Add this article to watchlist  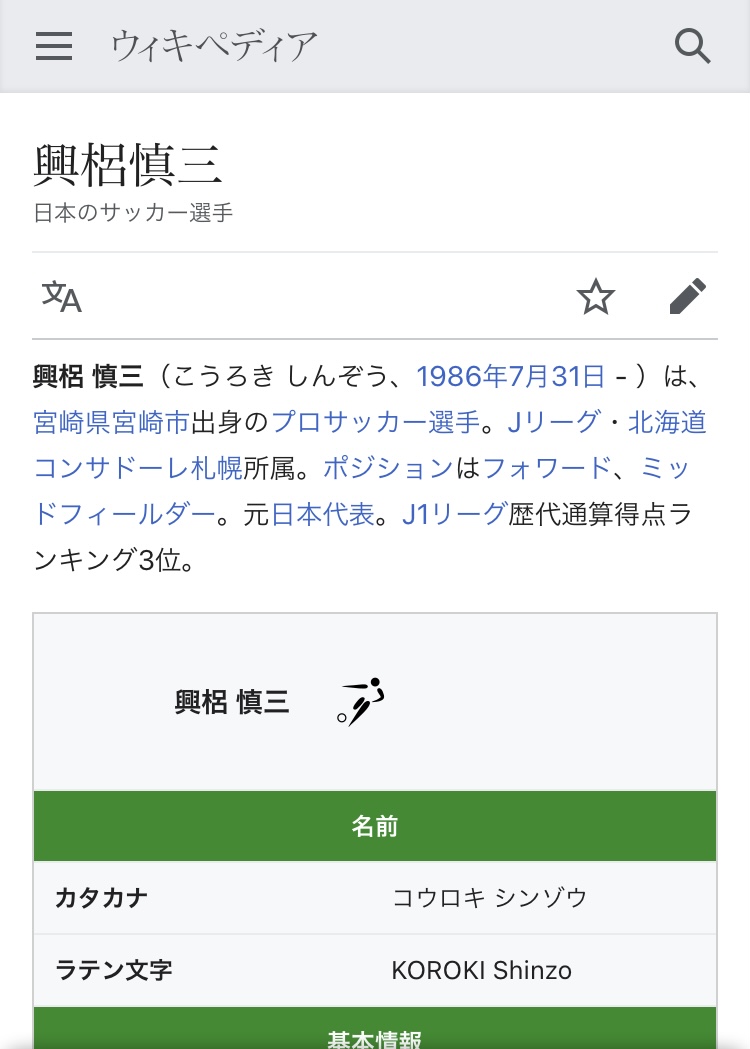click(x=596, y=296)
